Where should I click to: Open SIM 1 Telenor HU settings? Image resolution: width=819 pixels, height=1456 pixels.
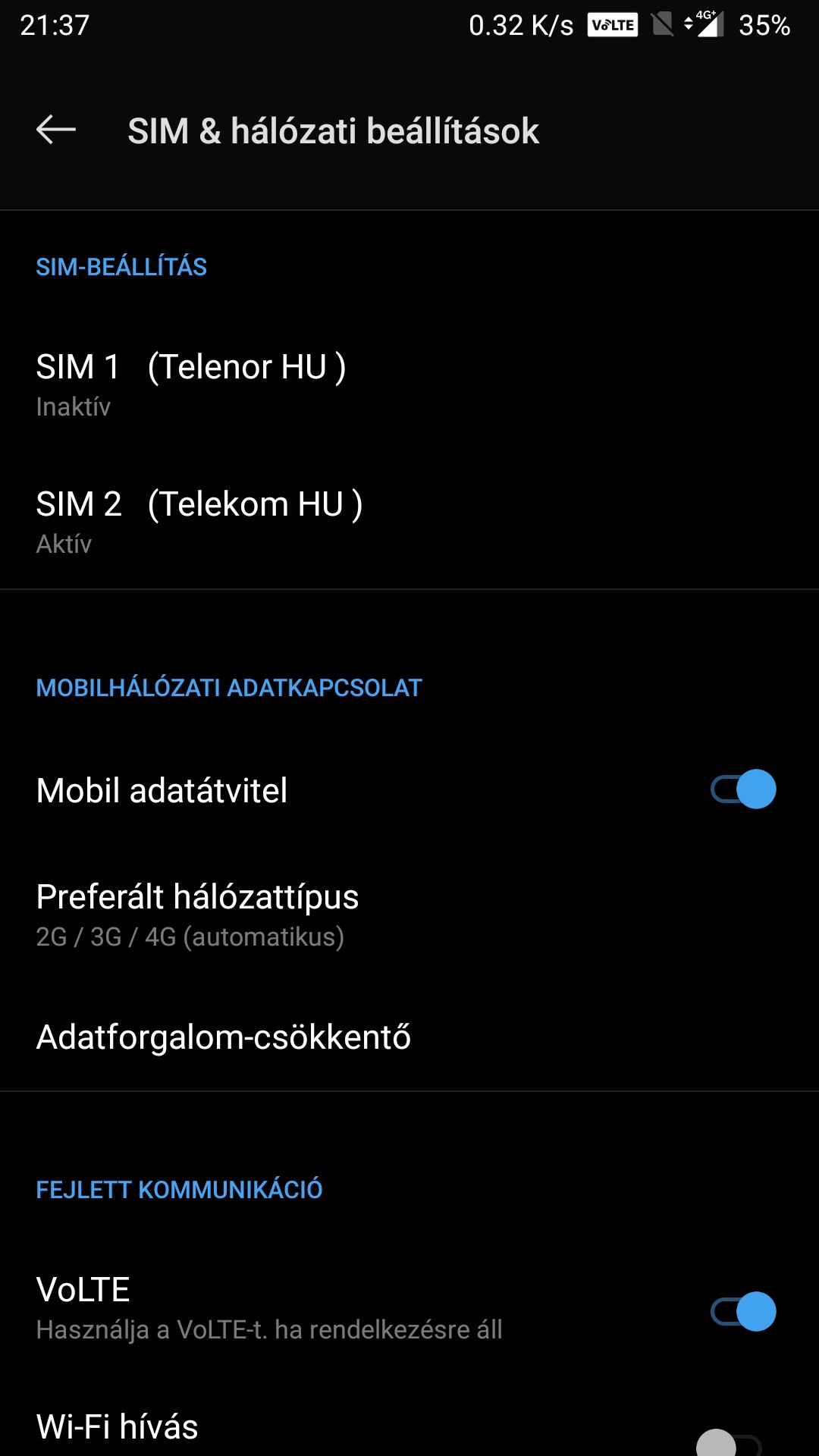409,384
